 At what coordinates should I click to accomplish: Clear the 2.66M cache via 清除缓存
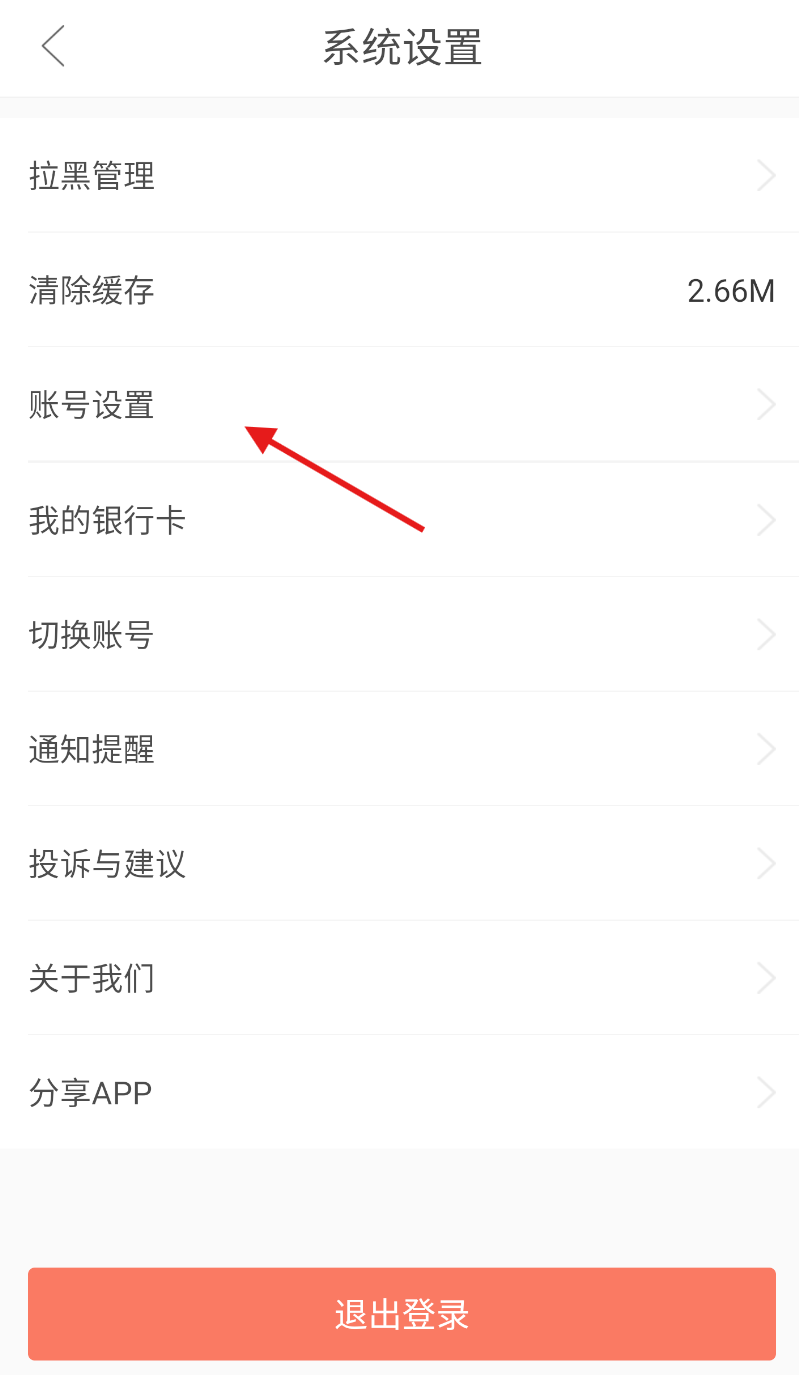coord(400,291)
